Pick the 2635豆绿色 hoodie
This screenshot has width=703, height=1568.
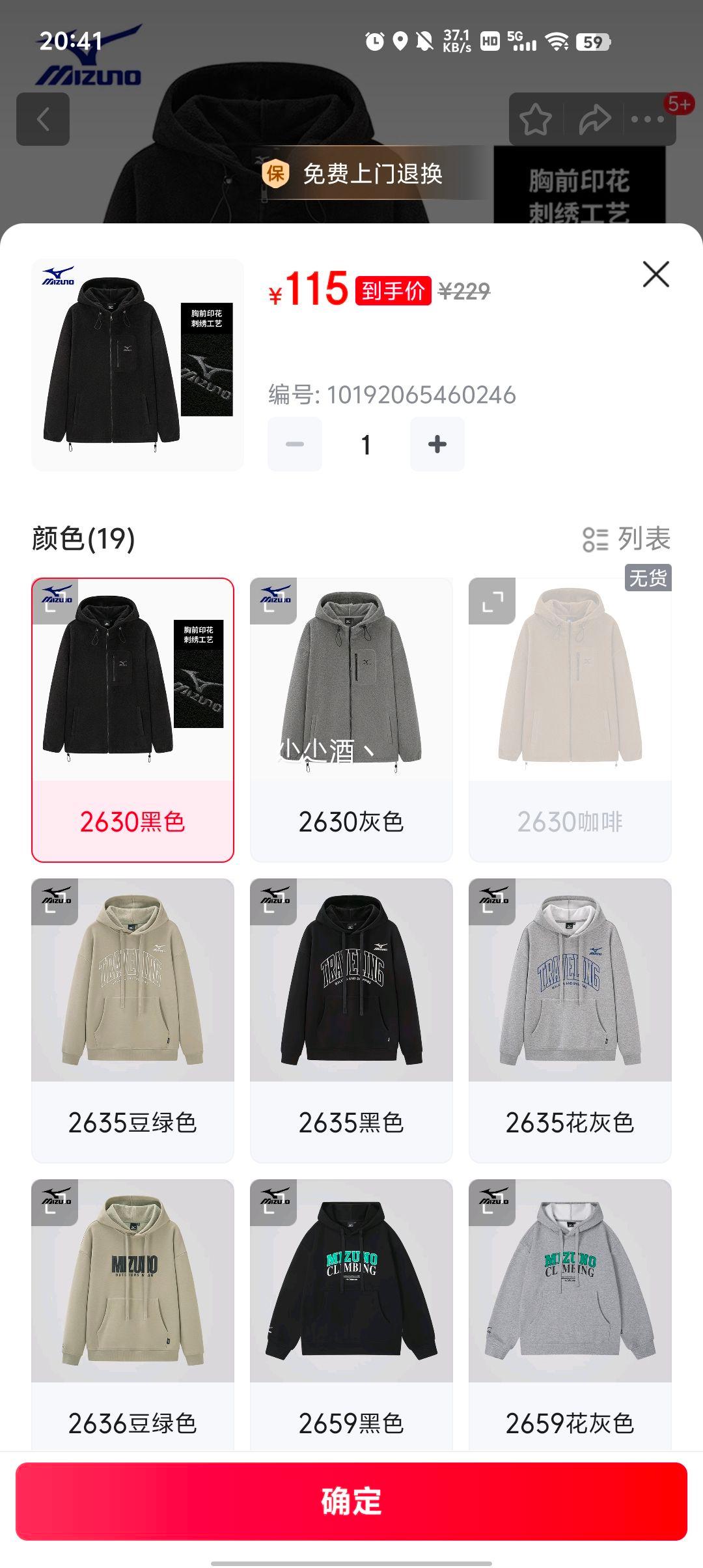tap(133, 1020)
